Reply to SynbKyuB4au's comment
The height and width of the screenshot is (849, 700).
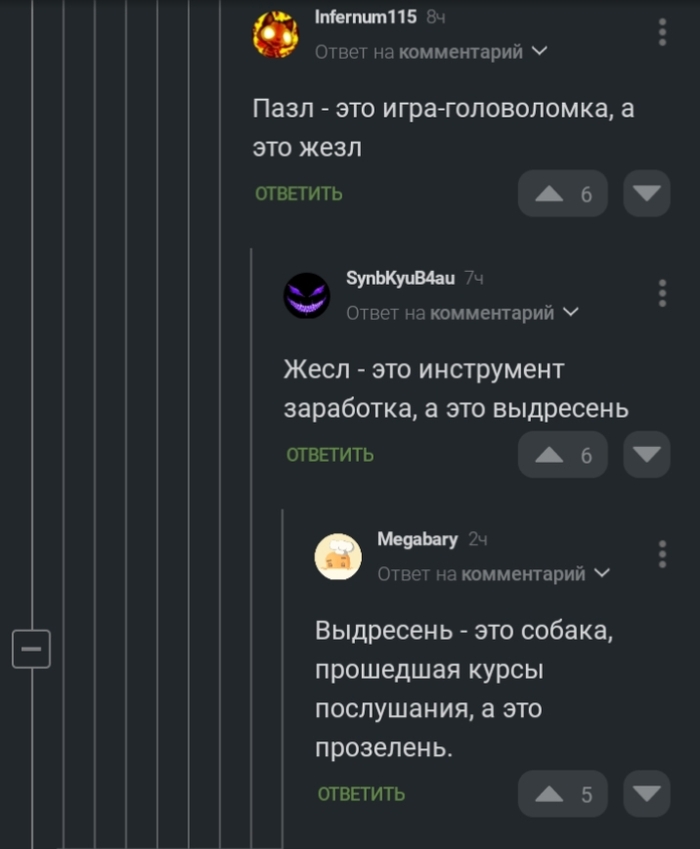tap(331, 455)
